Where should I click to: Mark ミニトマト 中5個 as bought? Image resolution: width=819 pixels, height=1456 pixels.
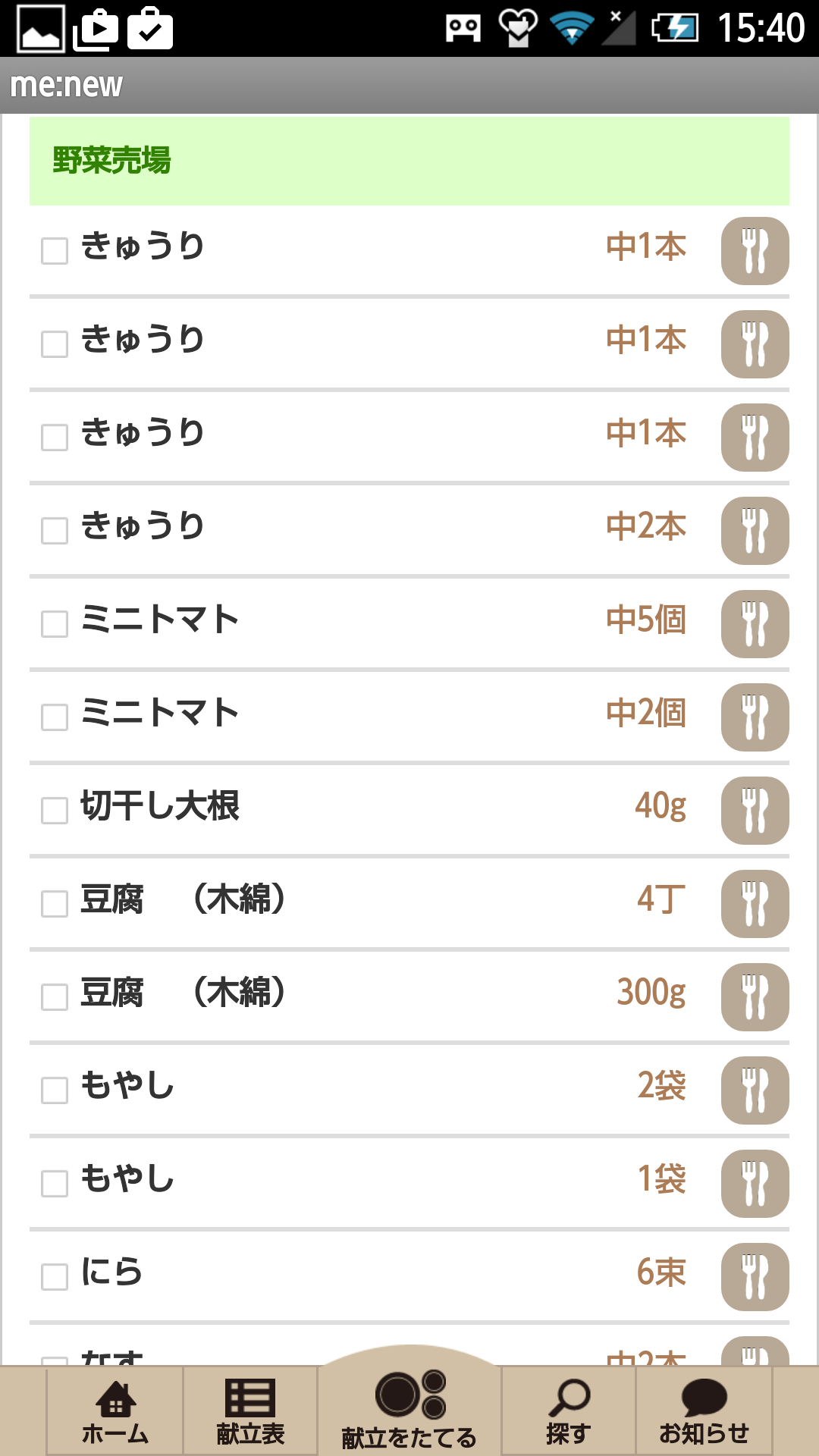click(55, 623)
